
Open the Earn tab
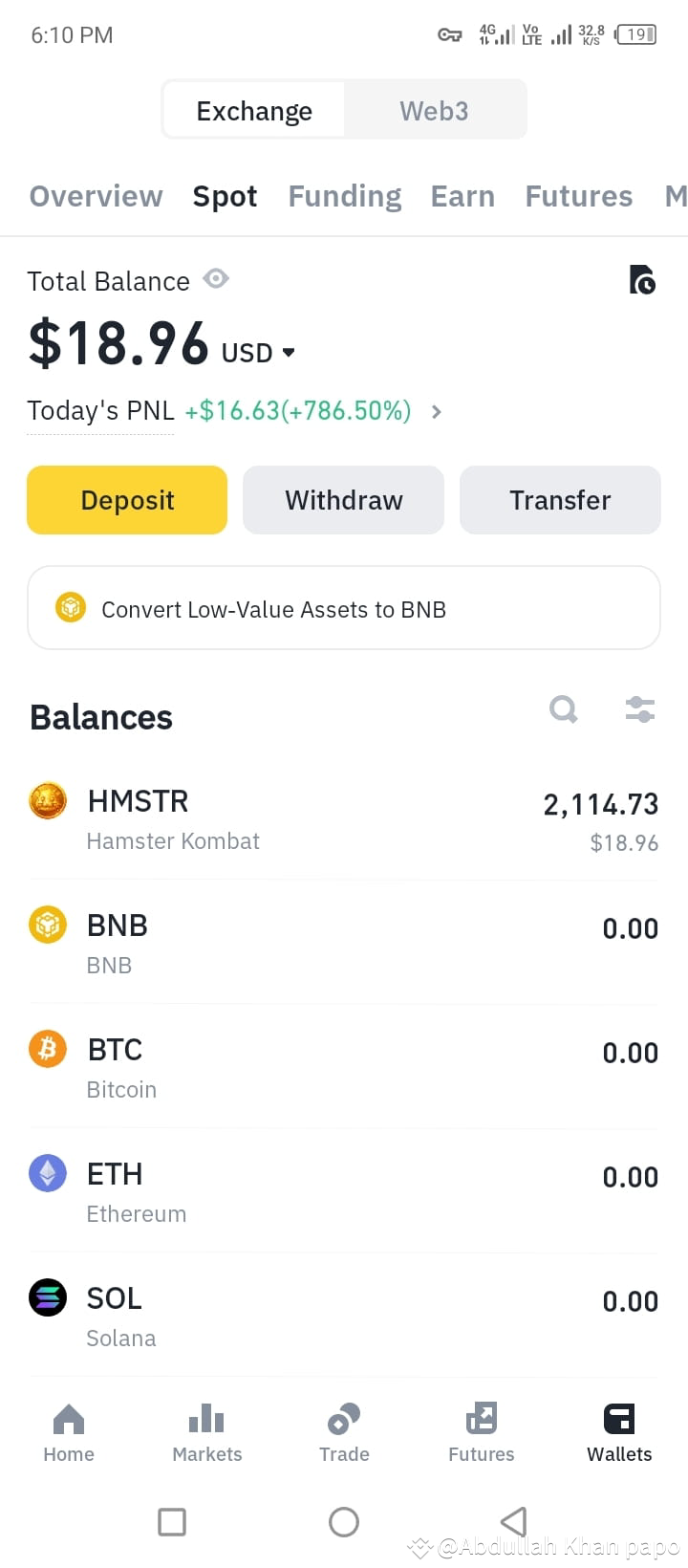462,196
